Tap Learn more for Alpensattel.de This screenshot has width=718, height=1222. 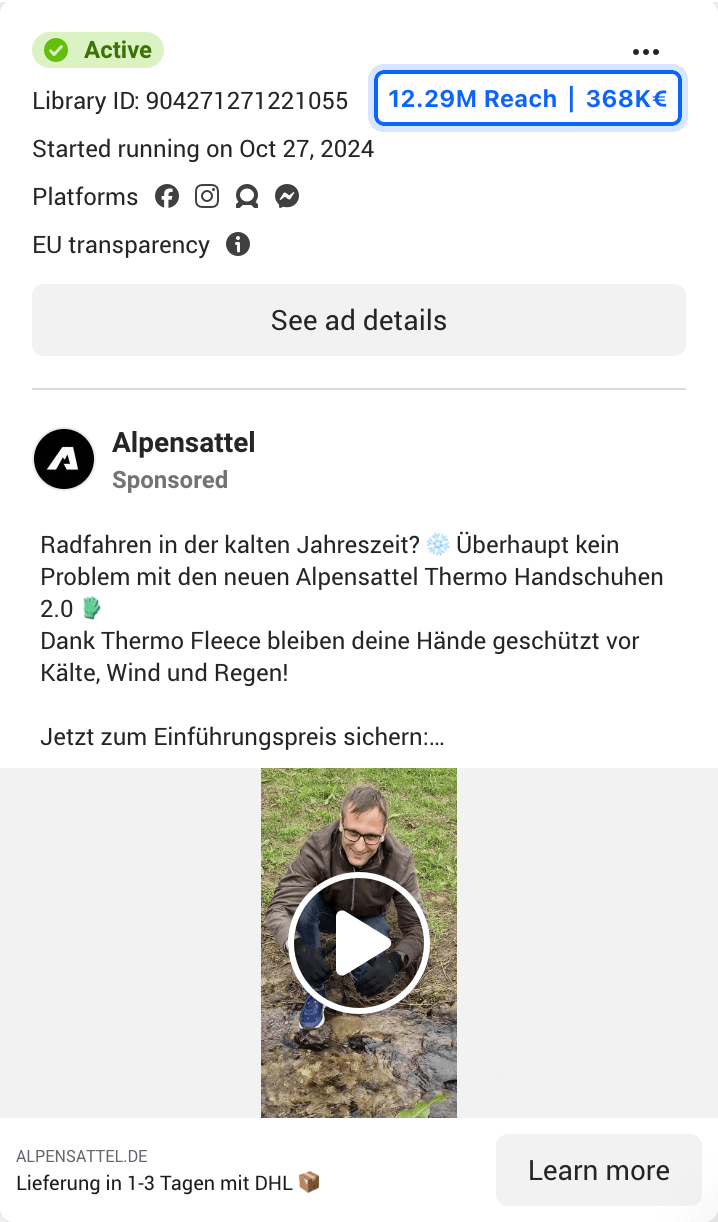(598, 1170)
